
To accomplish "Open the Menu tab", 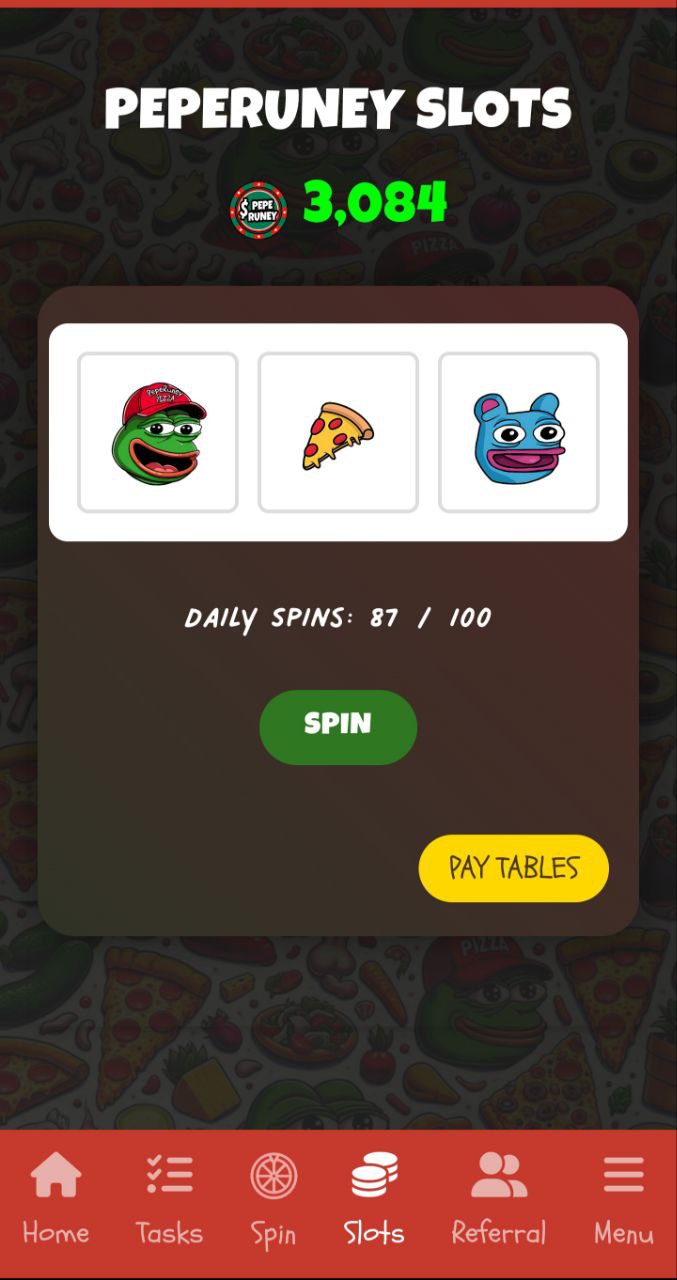I will click(x=623, y=1198).
